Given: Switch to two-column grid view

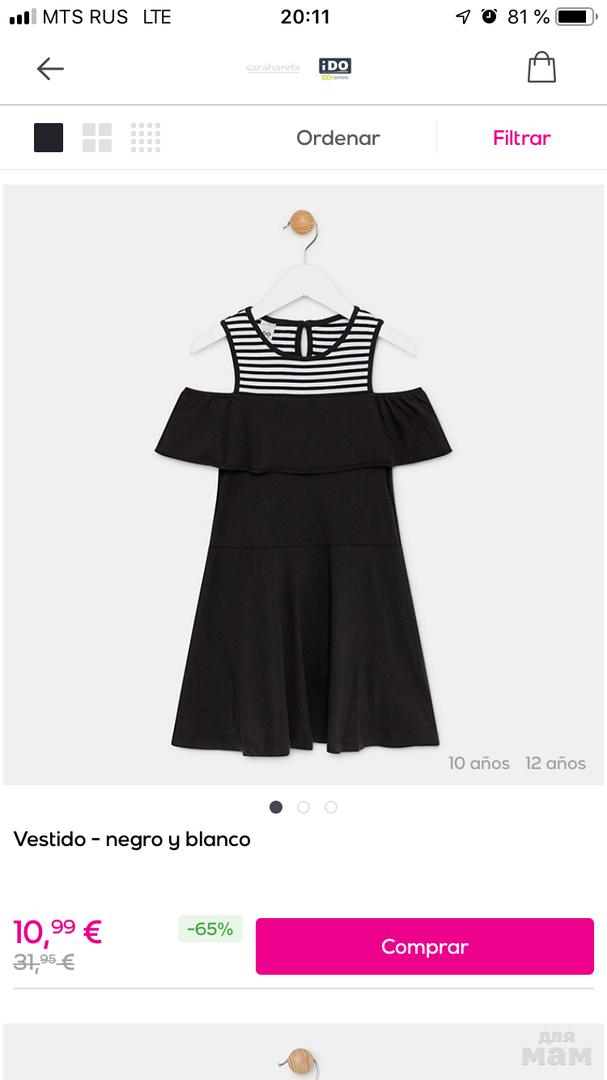Looking at the screenshot, I should 97,138.
